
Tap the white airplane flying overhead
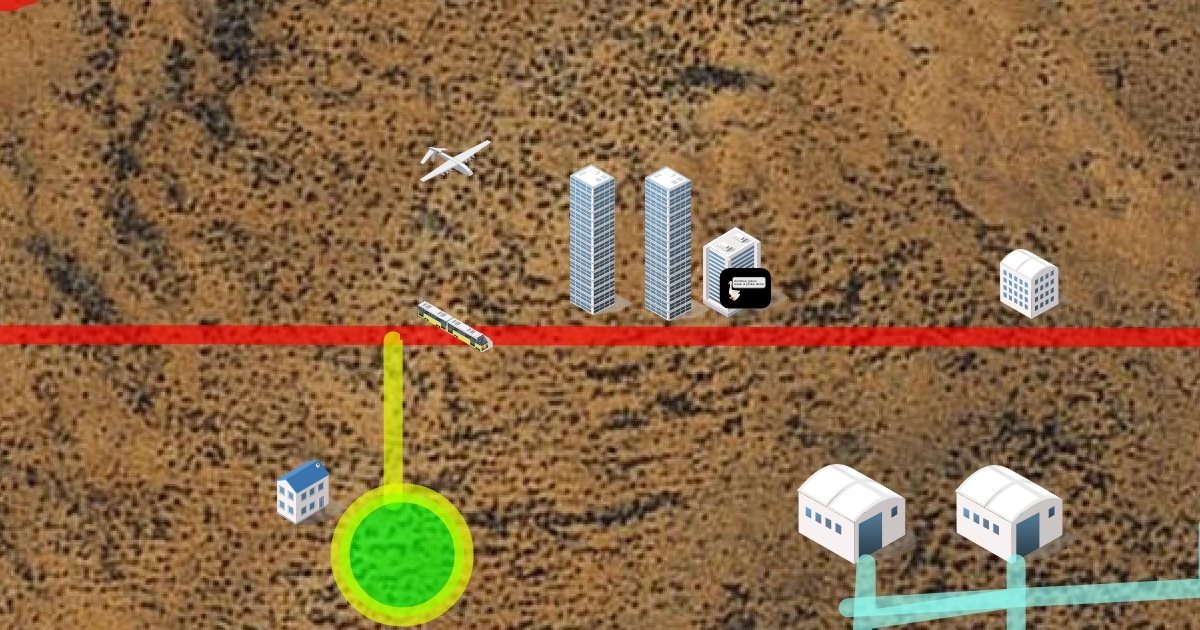tap(455, 160)
